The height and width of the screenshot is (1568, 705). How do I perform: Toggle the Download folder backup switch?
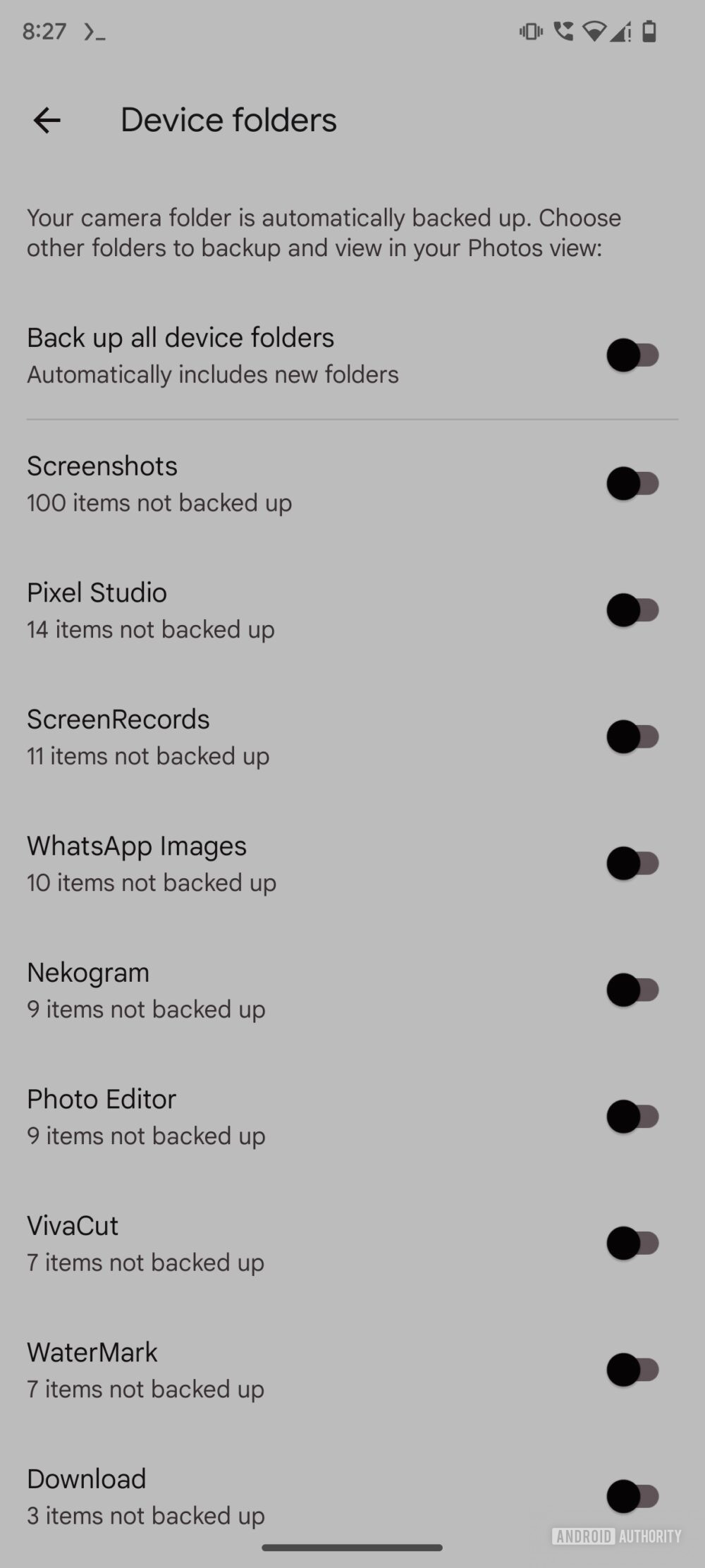point(631,1497)
